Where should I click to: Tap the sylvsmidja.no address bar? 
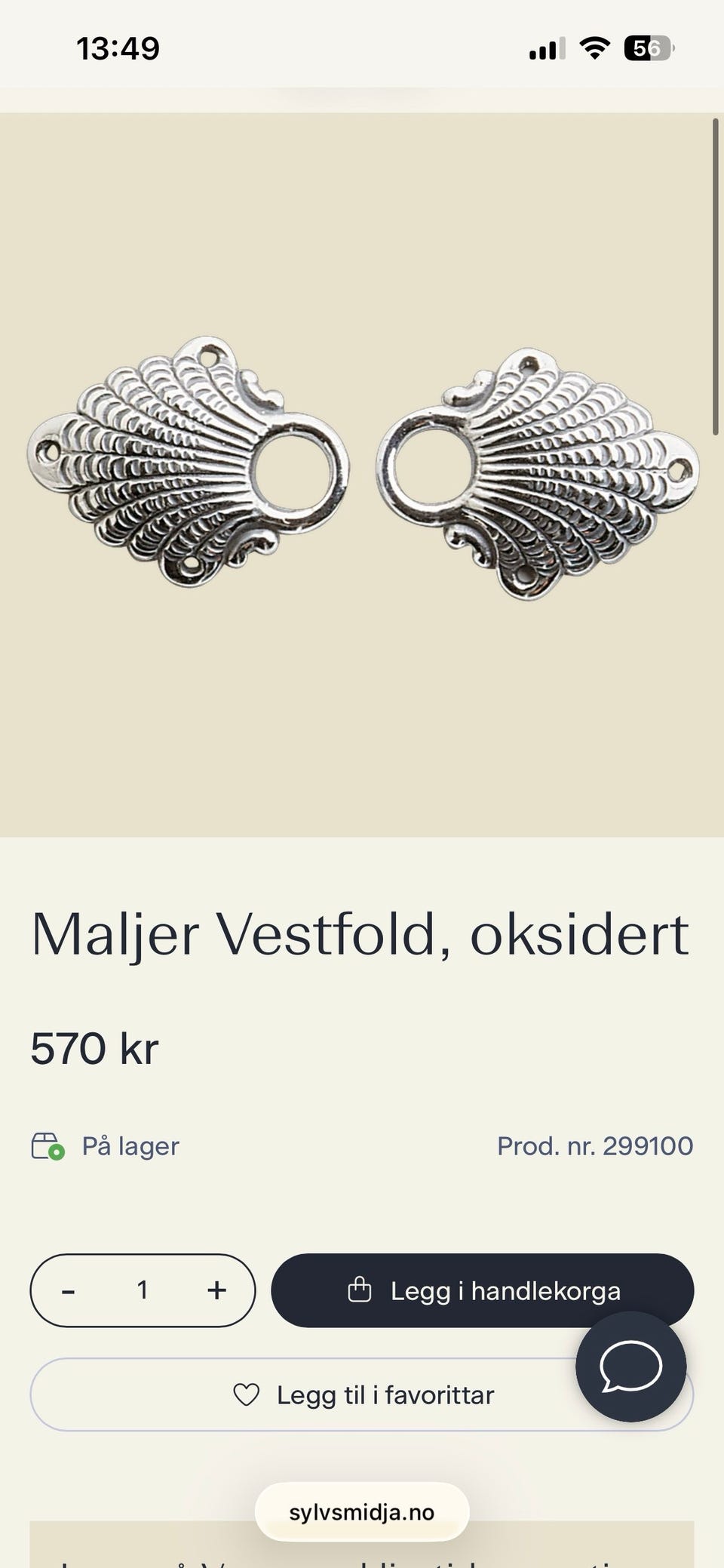click(x=362, y=1511)
